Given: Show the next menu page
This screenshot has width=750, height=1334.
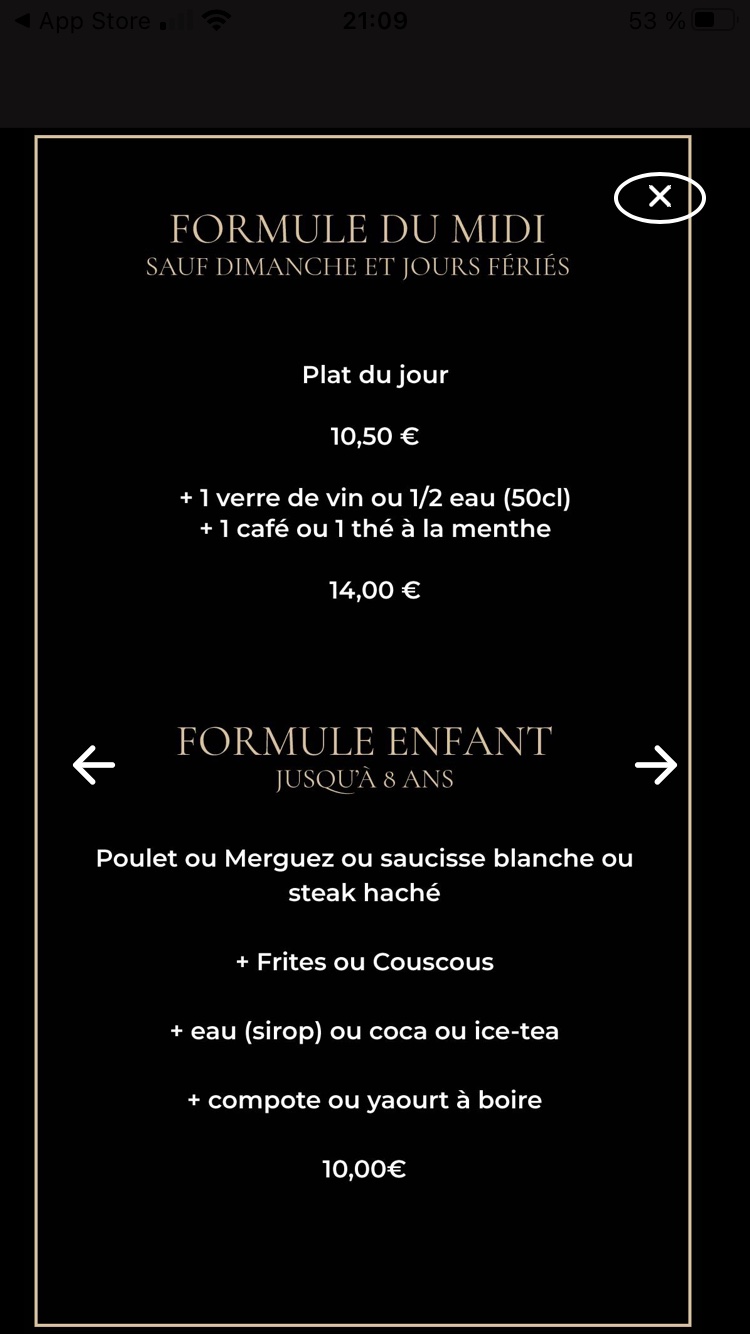Looking at the screenshot, I should tap(656, 765).
